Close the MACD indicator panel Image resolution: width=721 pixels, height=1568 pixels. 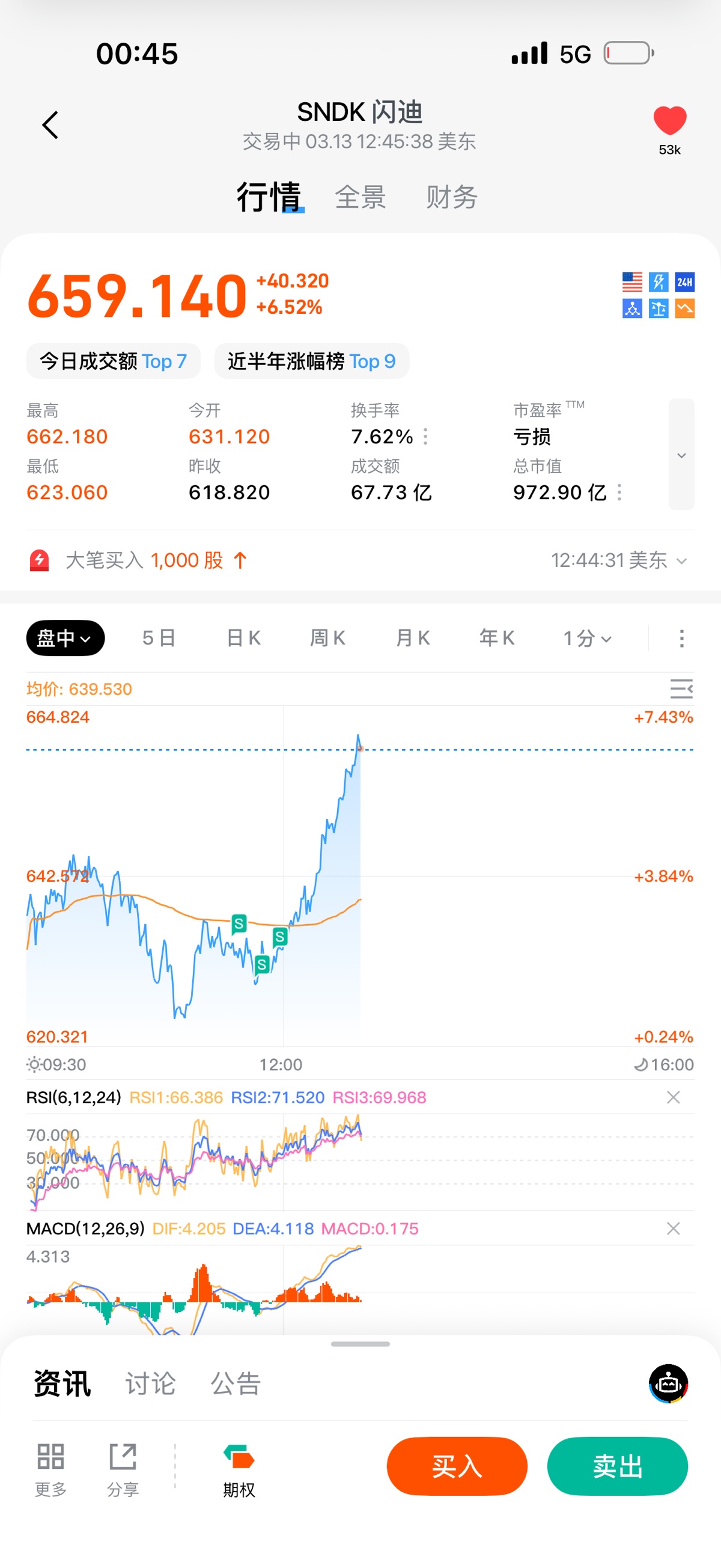point(673,1228)
